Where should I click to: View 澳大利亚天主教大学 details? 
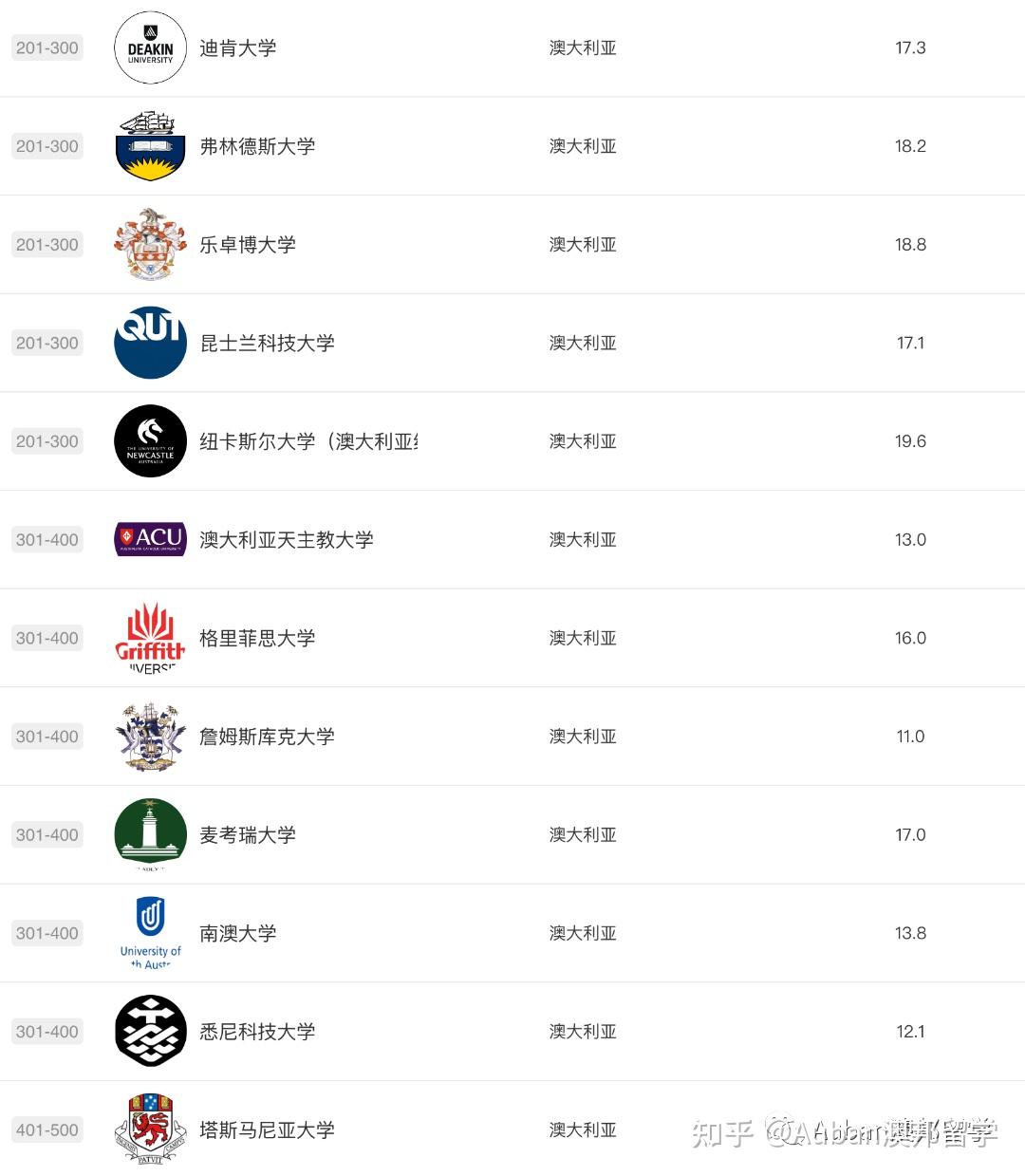(286, 540)
